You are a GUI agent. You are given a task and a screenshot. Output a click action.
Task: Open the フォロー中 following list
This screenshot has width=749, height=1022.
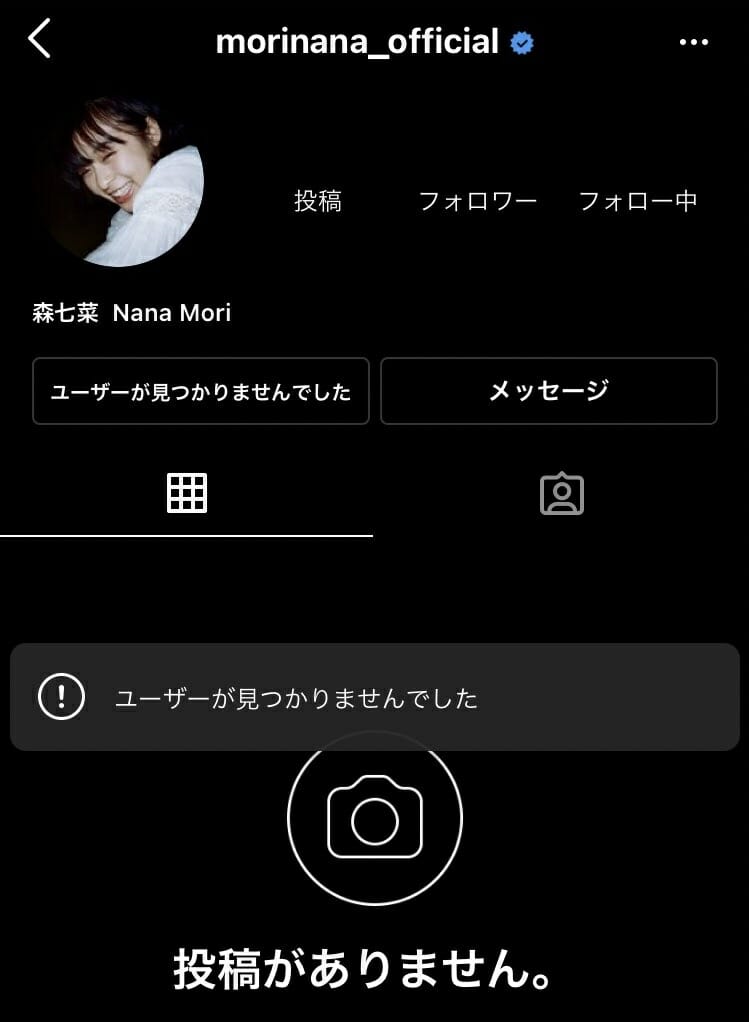(x=638, y=201)
